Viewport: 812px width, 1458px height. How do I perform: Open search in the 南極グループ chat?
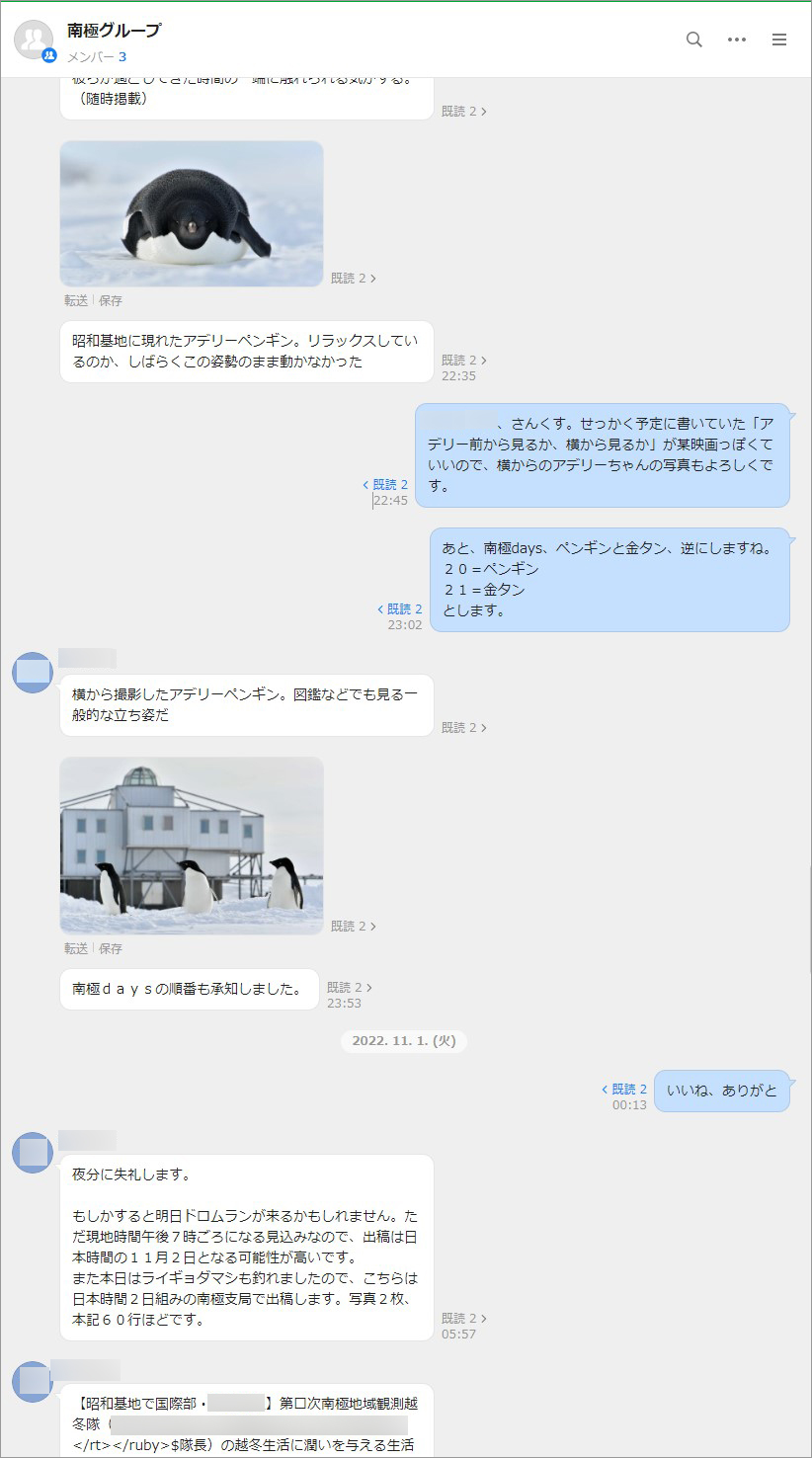click(694, 40)
